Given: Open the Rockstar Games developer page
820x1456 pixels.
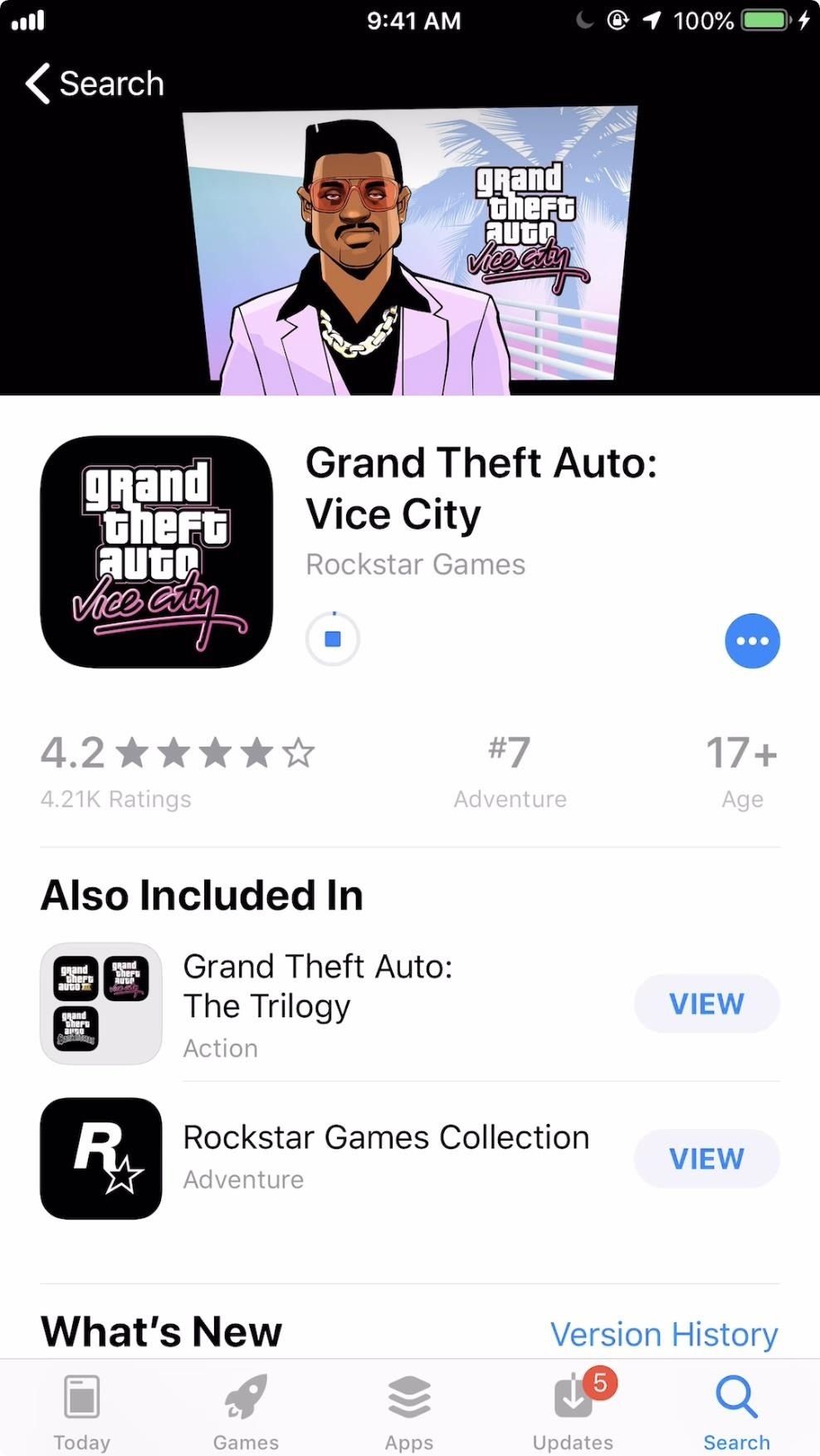Looking at the screenshot, I should [x=415, y=564].
